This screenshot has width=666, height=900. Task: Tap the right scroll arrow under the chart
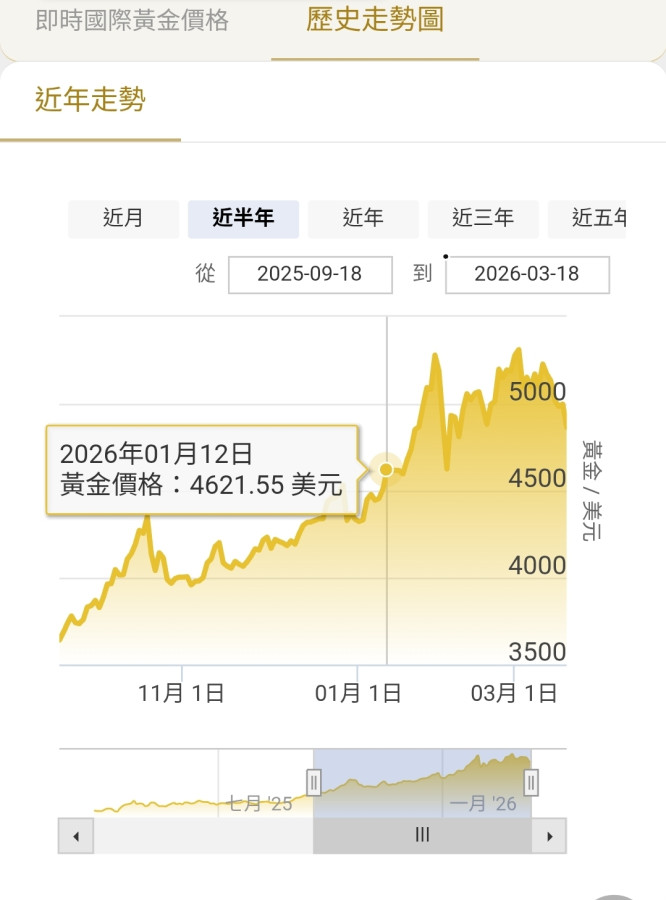(x=549, y=835)
